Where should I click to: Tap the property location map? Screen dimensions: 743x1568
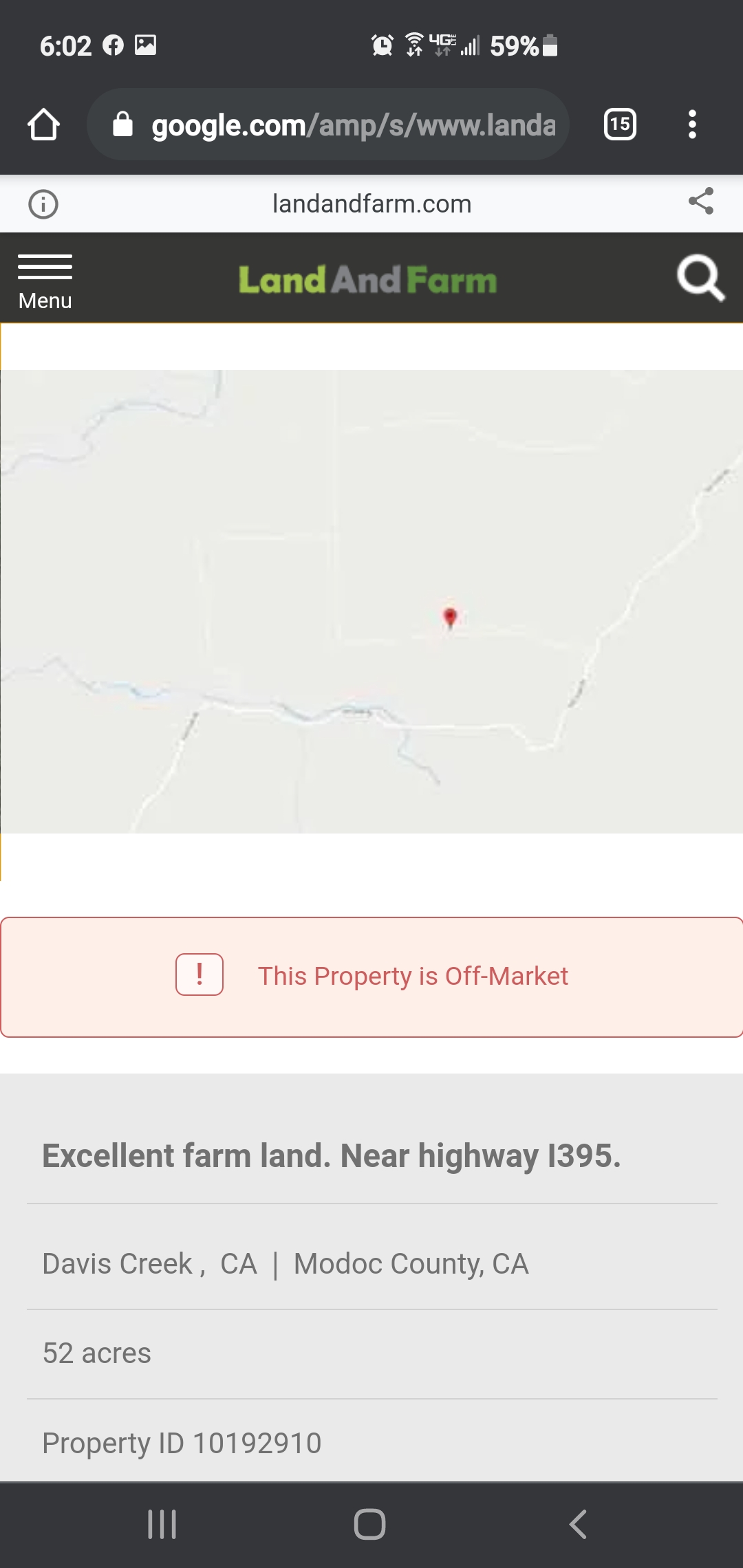click(371, 602)
